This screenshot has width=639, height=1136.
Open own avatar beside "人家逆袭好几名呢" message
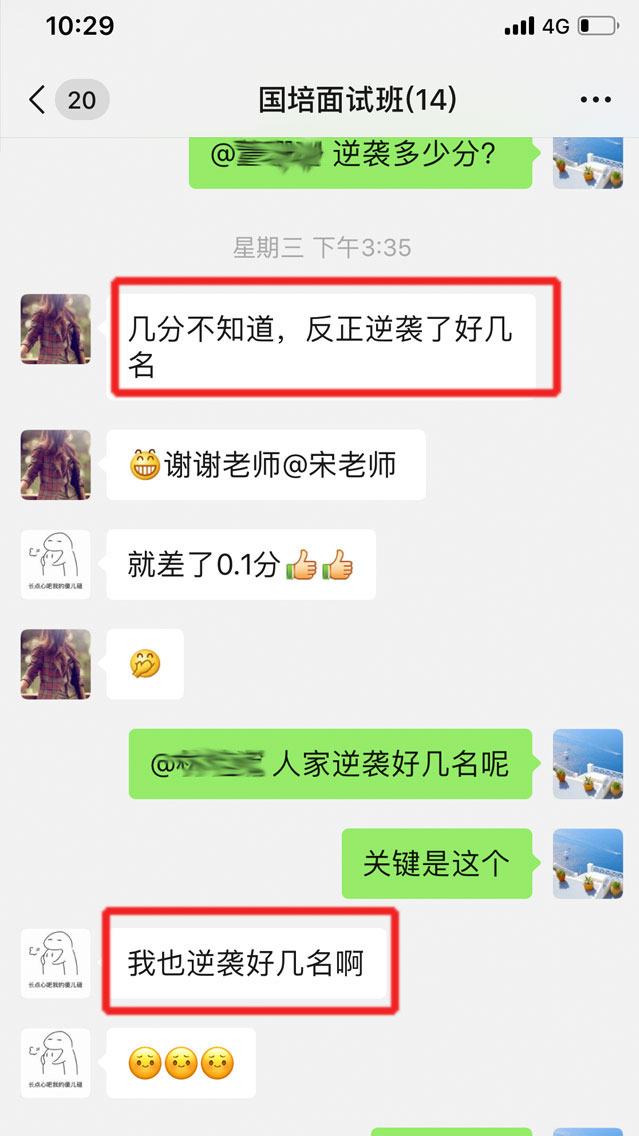click(x=588, y=764)
